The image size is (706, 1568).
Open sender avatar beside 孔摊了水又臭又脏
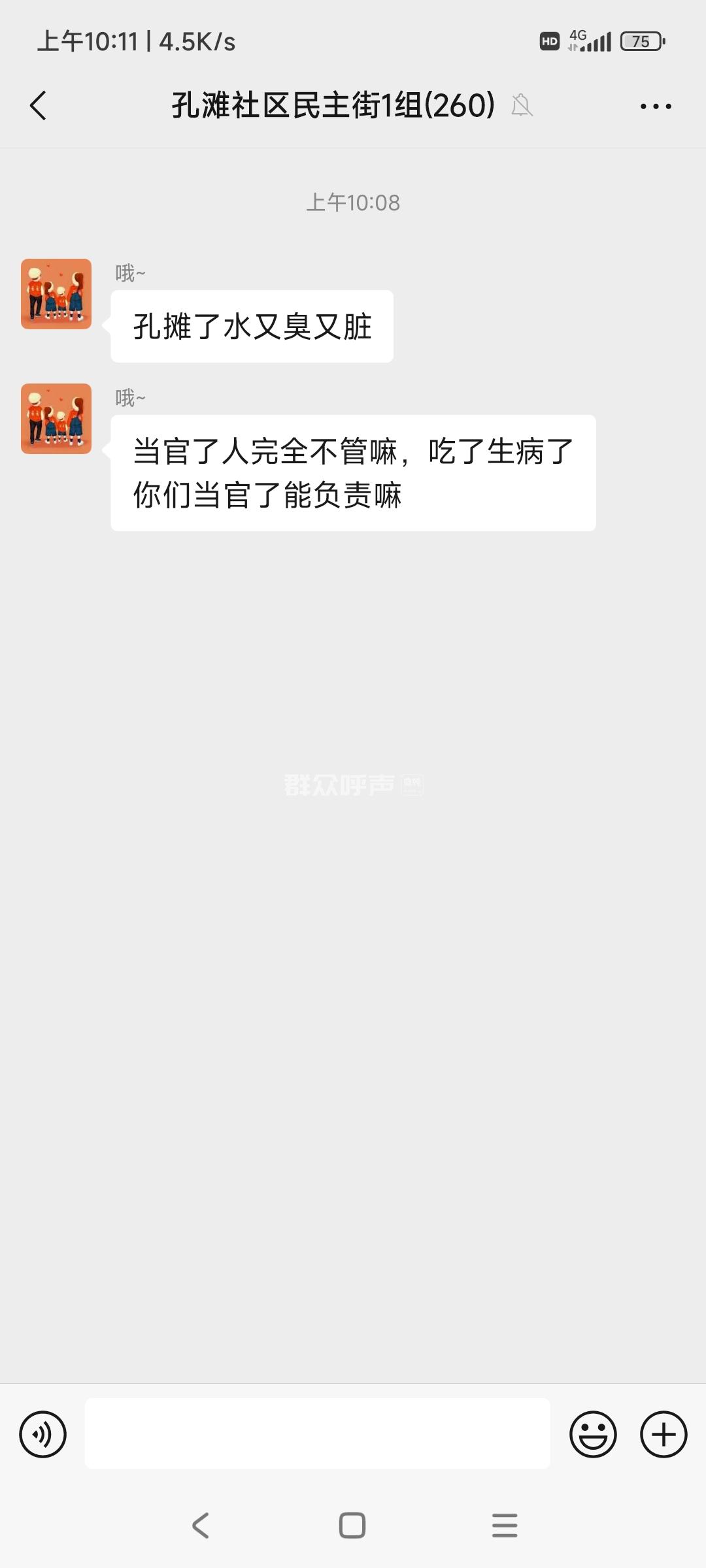(56, 294)
